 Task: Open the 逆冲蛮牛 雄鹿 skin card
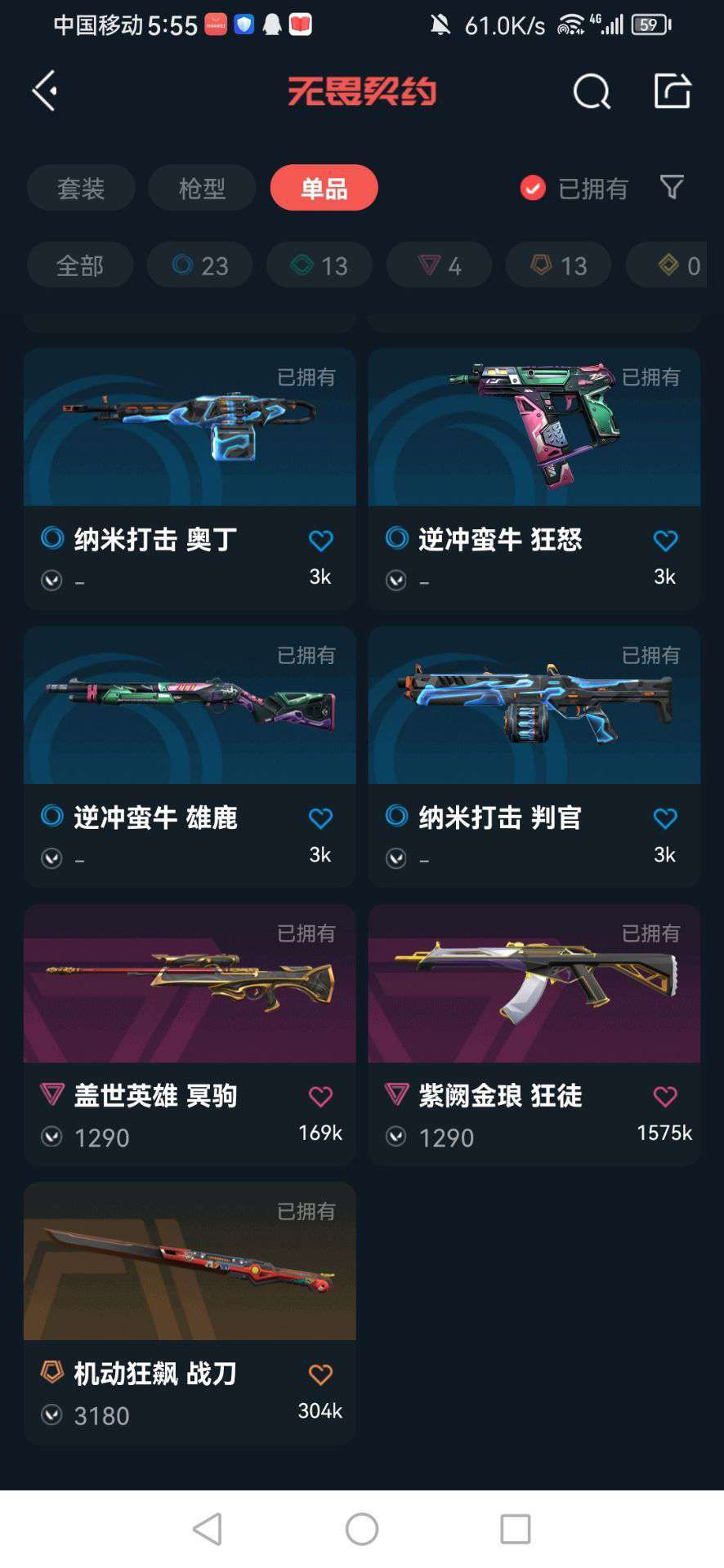pyautogui.click(x=190, y=756)
